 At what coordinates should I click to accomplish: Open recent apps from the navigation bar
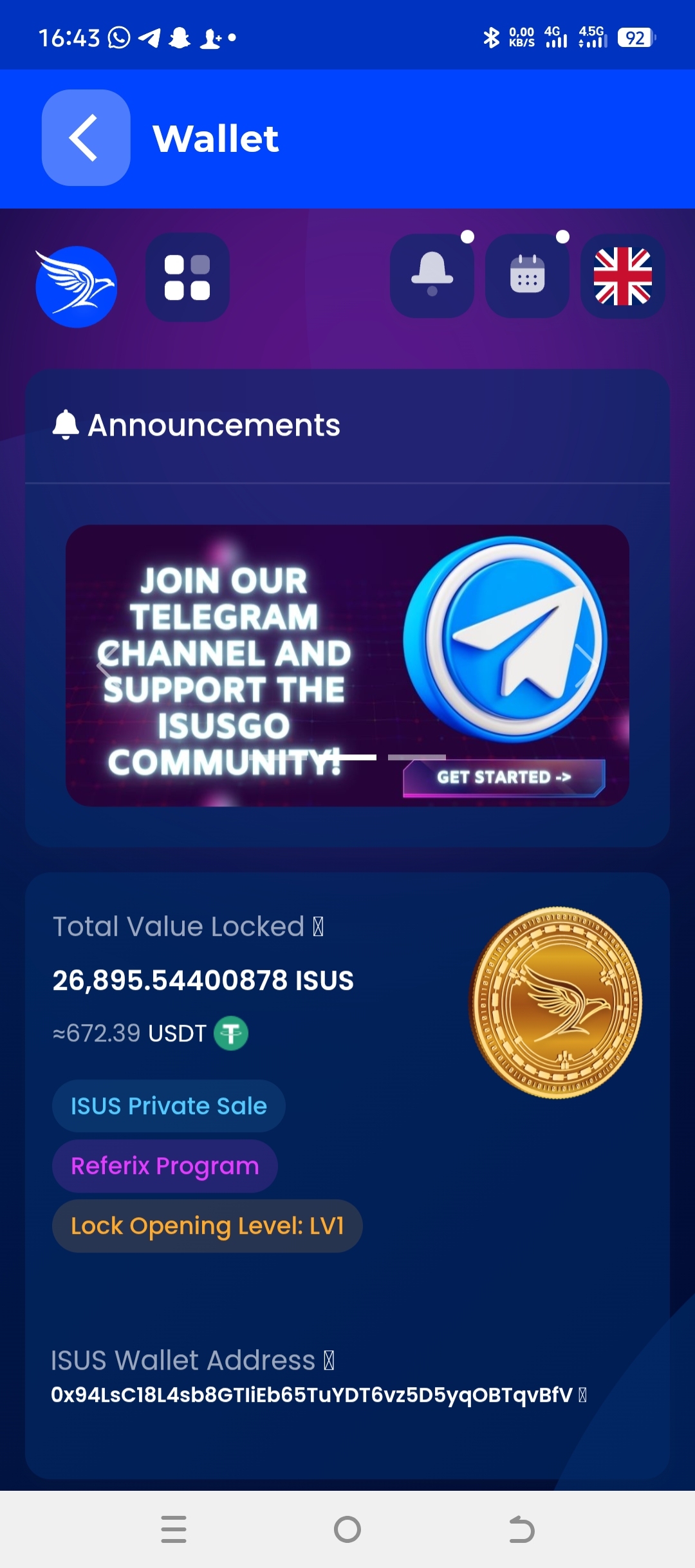tap(174, 1529)
